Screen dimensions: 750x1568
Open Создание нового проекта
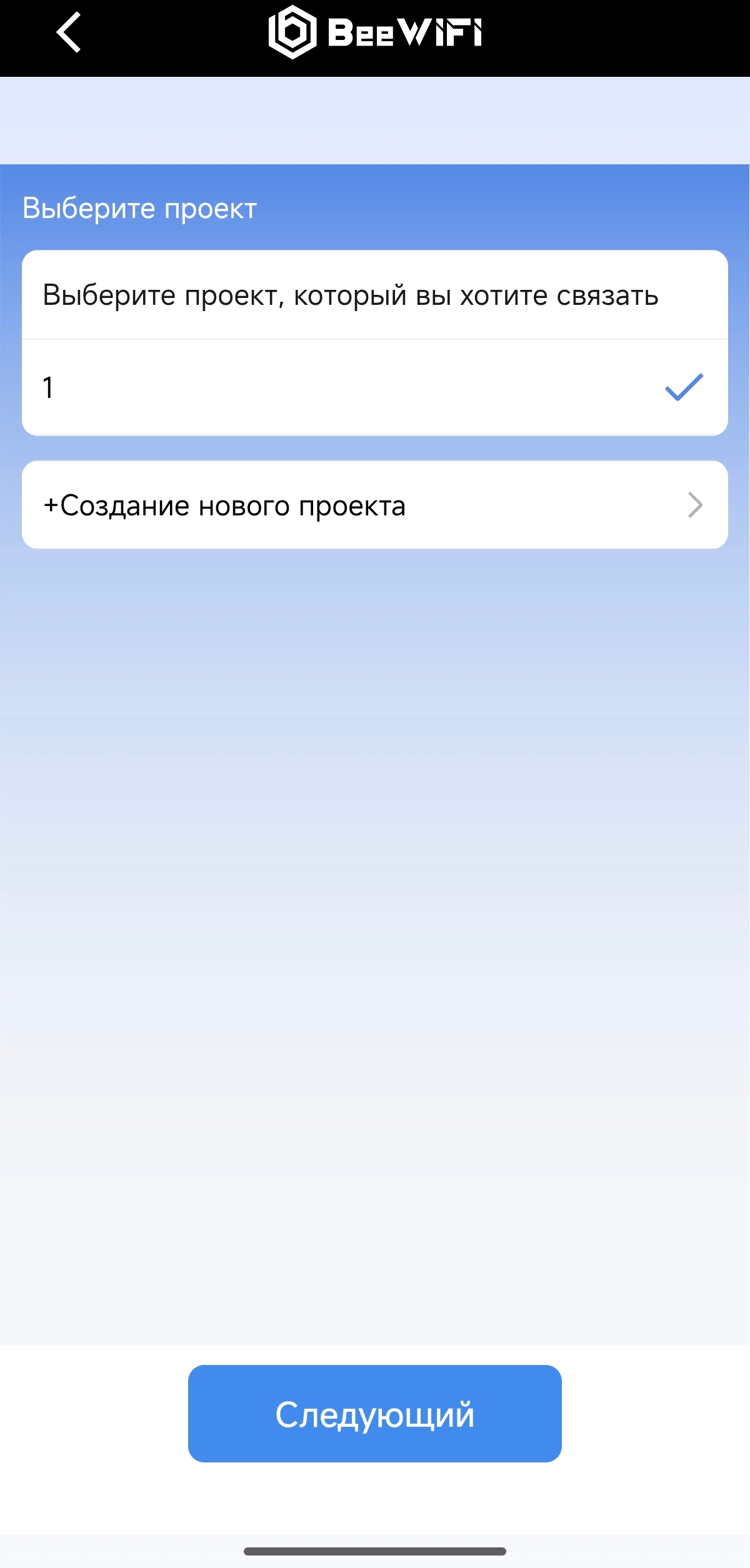(374, 505)
